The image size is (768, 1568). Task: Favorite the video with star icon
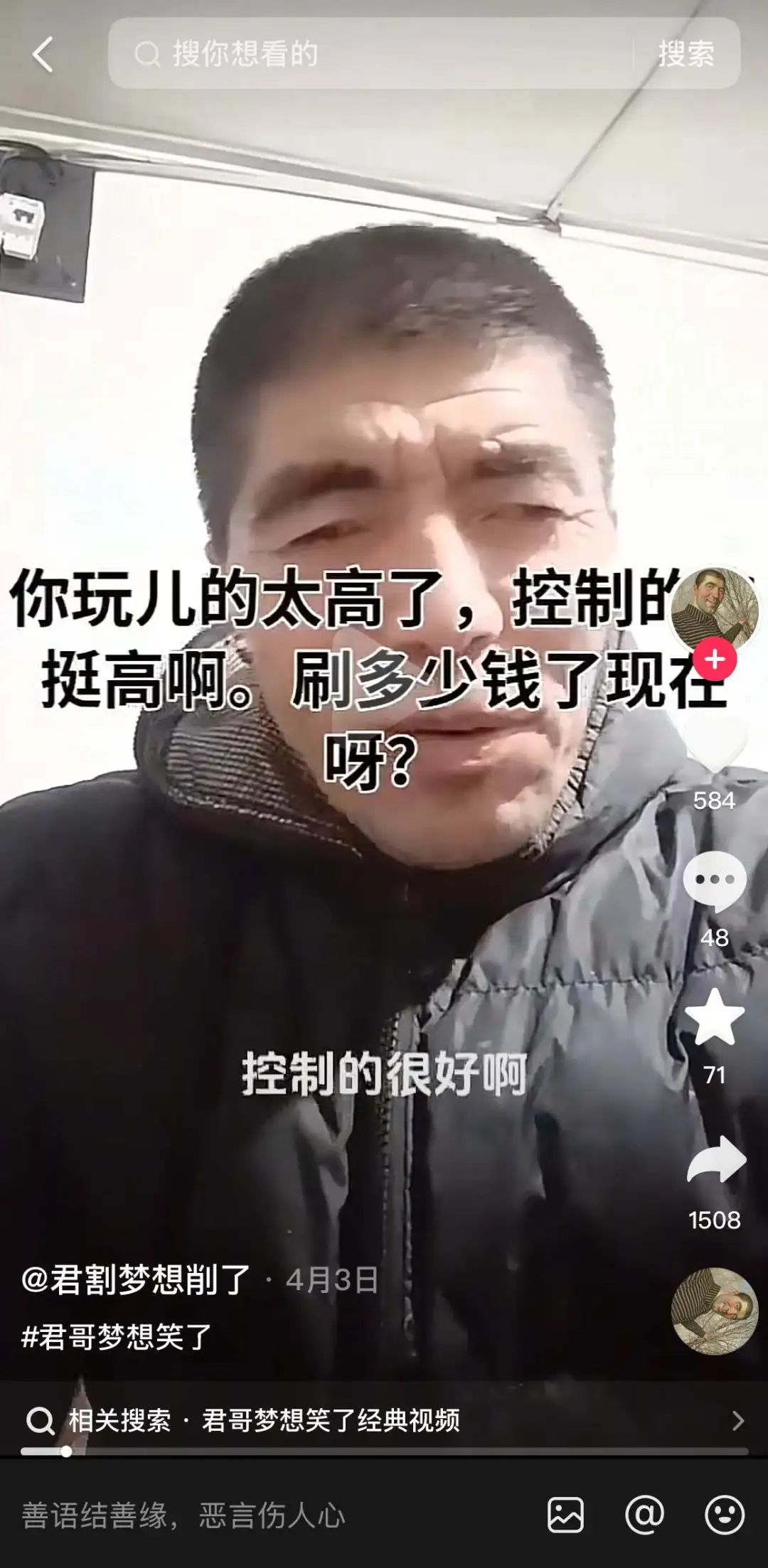coord(714,1018)
